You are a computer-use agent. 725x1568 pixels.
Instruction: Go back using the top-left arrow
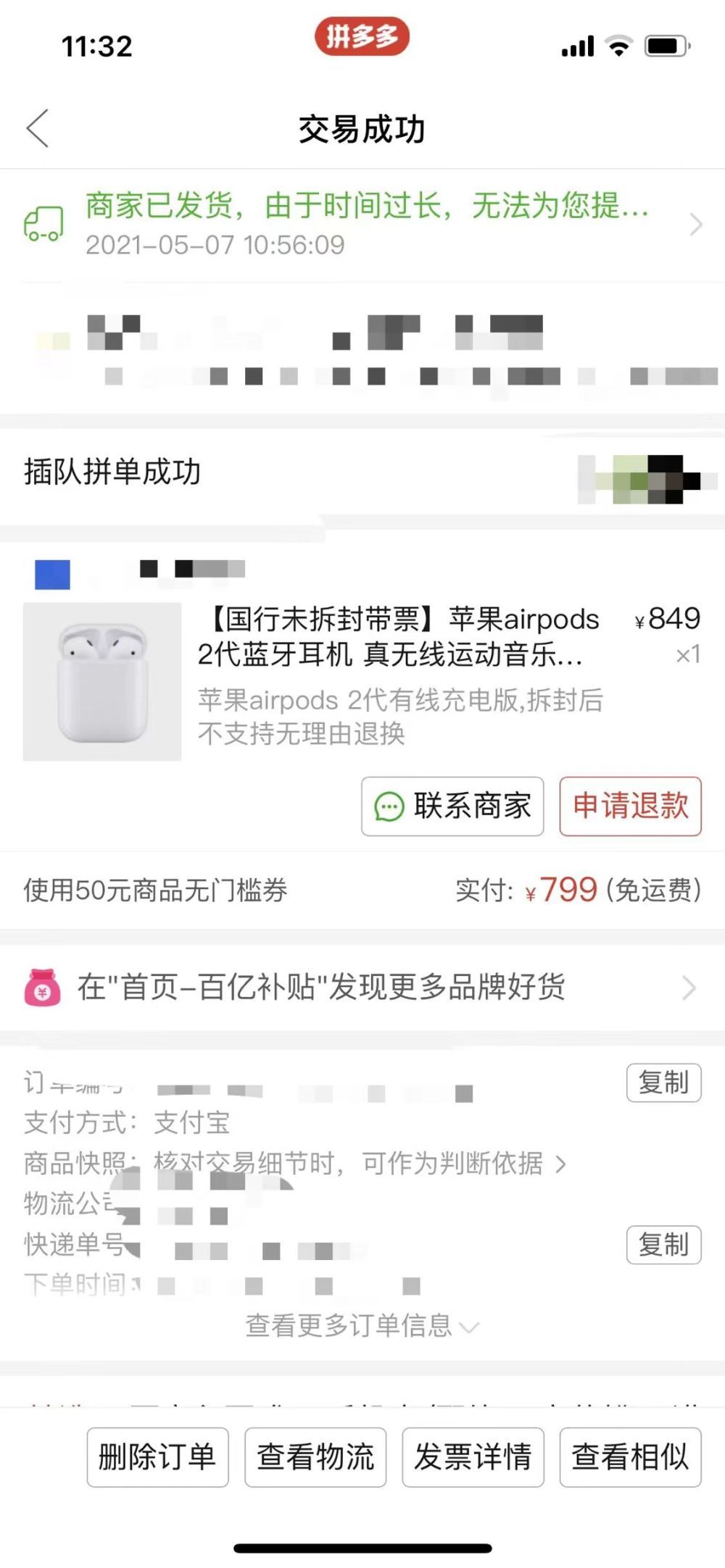(x=38, y=129)
